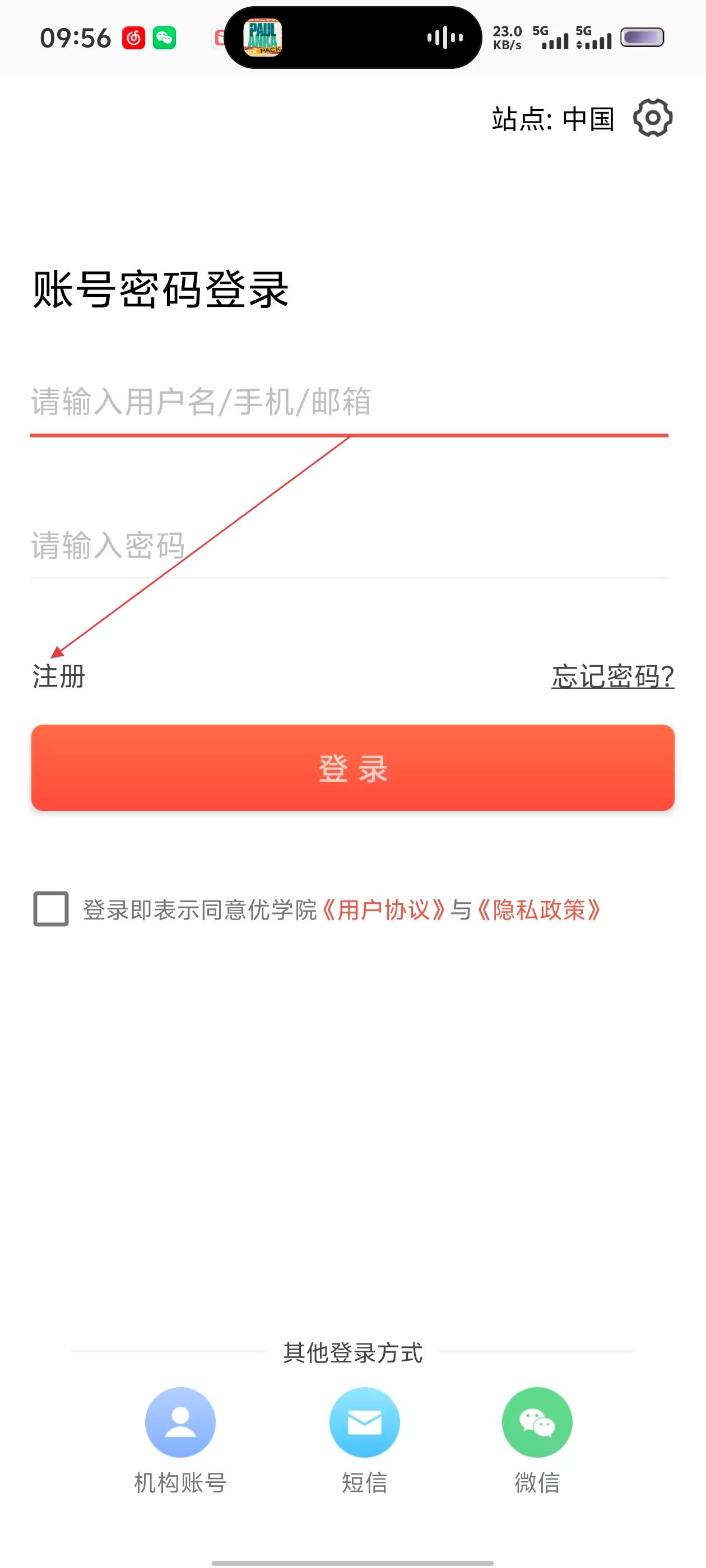The width and height of the screenshot is (706, 1568).
Task: Open the 忘记密码? link
Action: (x=612, y=676)
